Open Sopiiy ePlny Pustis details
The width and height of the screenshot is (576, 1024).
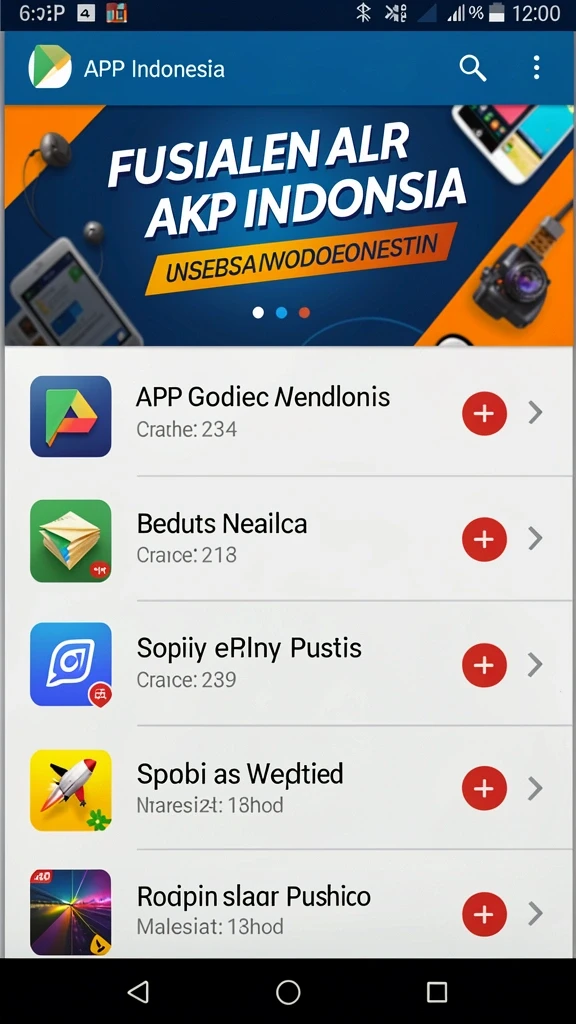(x=288, y=664)
